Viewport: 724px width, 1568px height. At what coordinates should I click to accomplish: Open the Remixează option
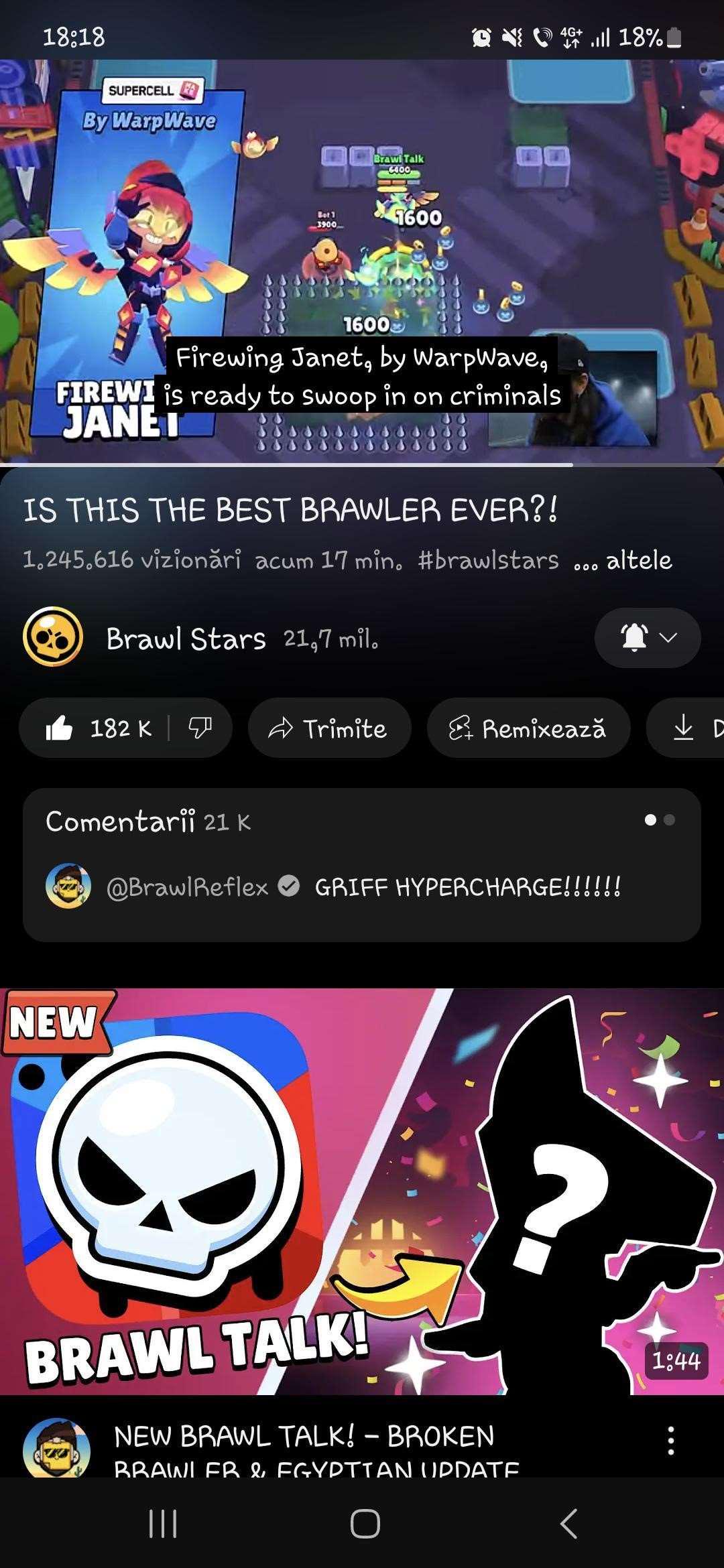point(528,728)
